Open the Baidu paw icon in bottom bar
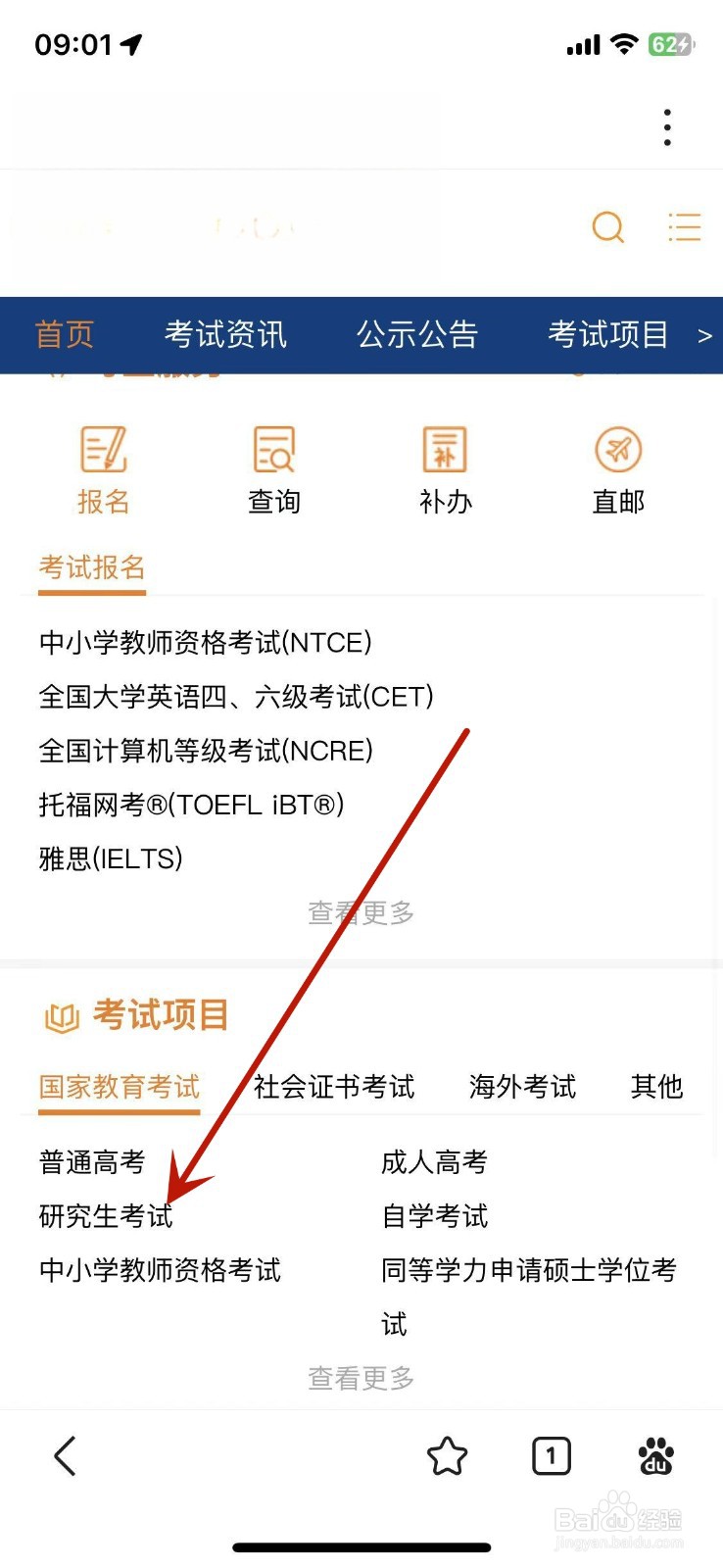Image resolution: width=723 pixels, height=1568 pixels. (654, 1457)
